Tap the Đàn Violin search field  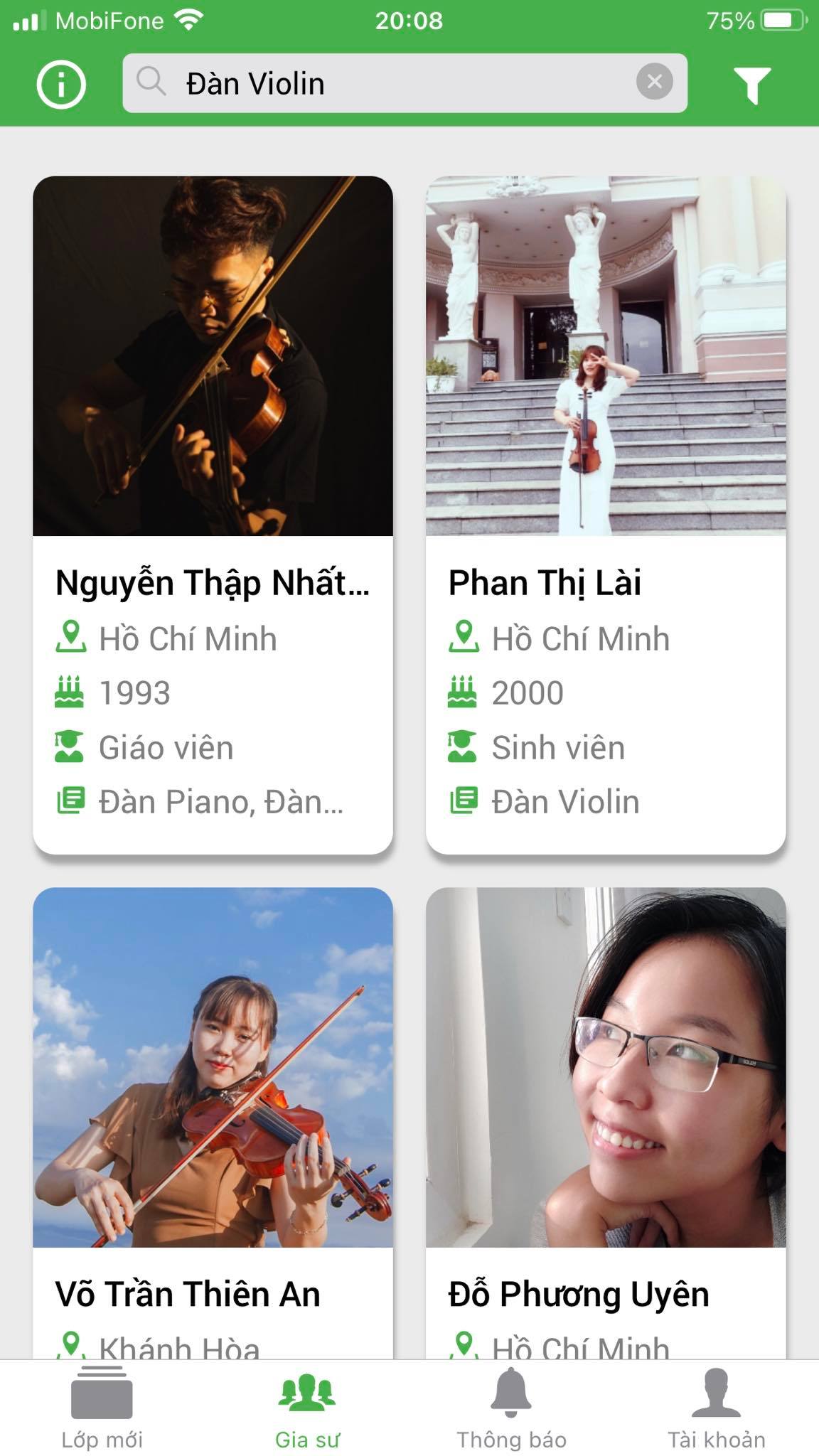click(391, 84)
